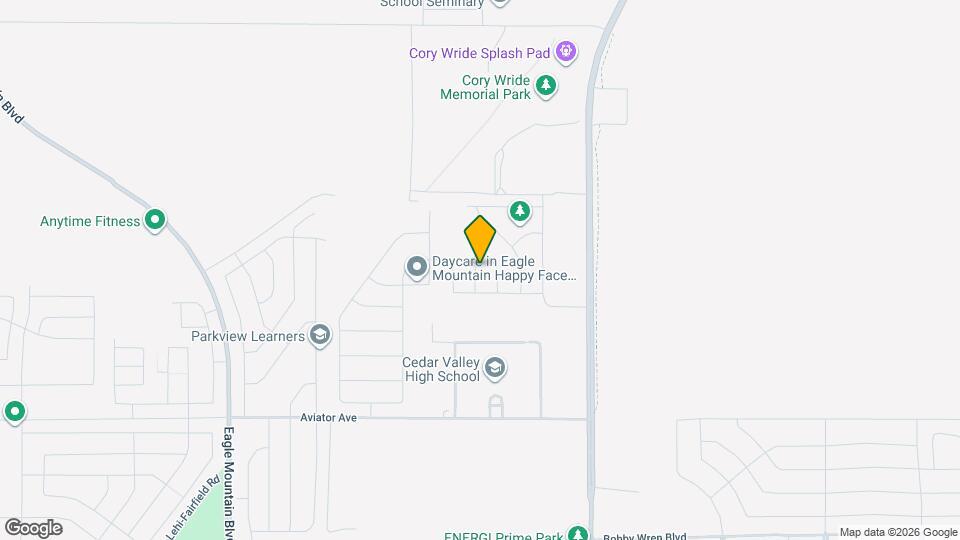The width and height of the screenshot is (960, 540).
Task: Tap the Daycare in Eagle Mountain pin
Action: click(x=416, y=266)
